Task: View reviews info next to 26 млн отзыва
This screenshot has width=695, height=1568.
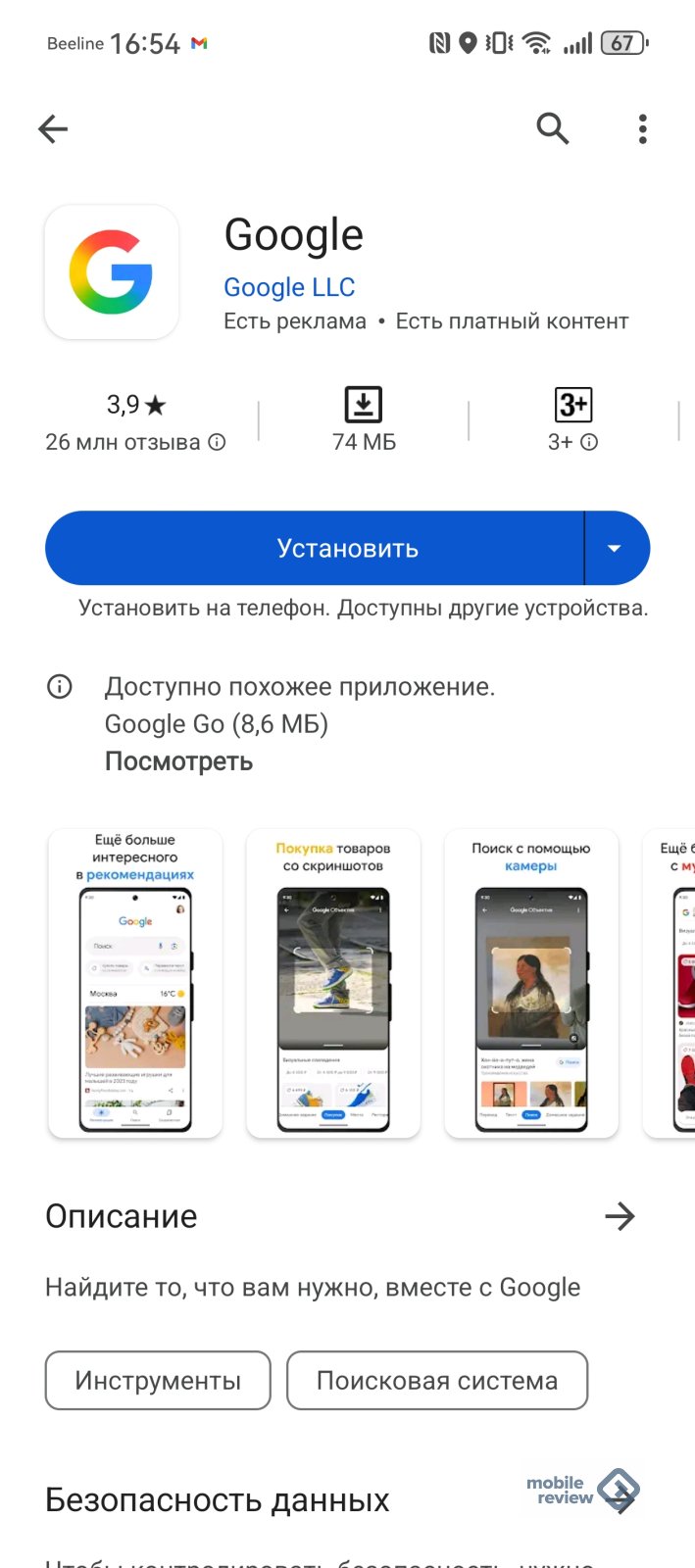Action: [218, 442]
